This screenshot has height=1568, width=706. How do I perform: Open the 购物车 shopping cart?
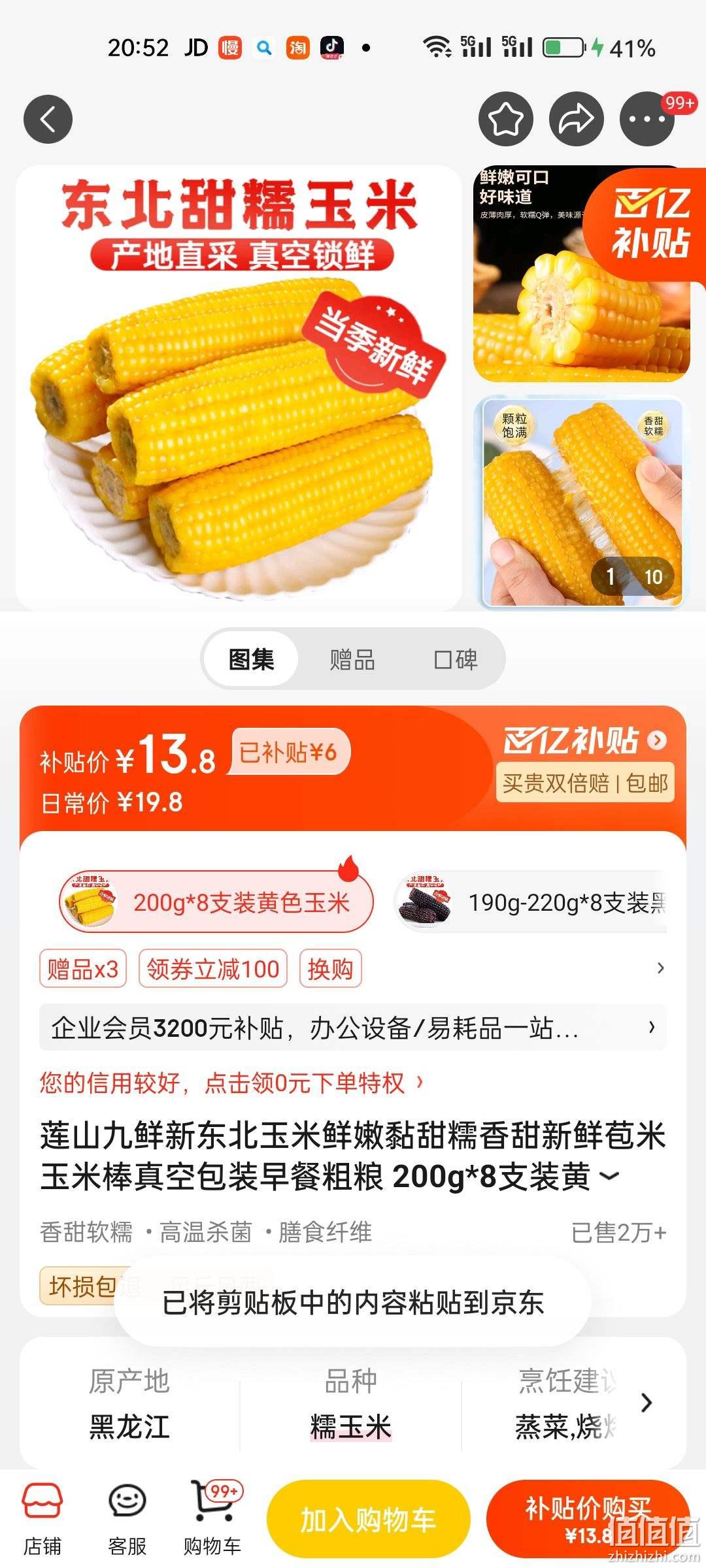click(213, 1518)
